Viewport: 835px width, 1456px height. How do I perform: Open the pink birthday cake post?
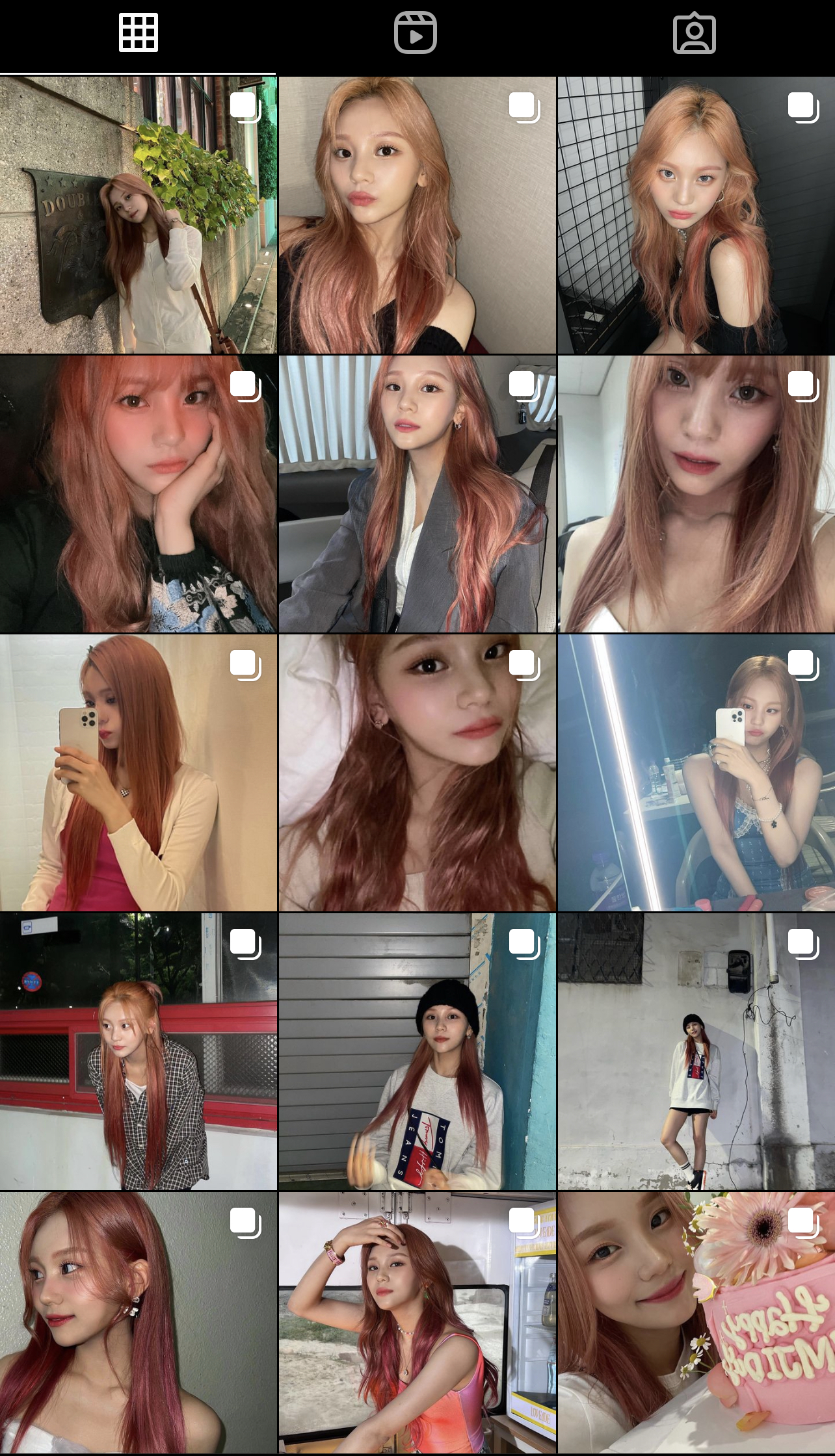pyautogui.click(x=696, y=1323)
